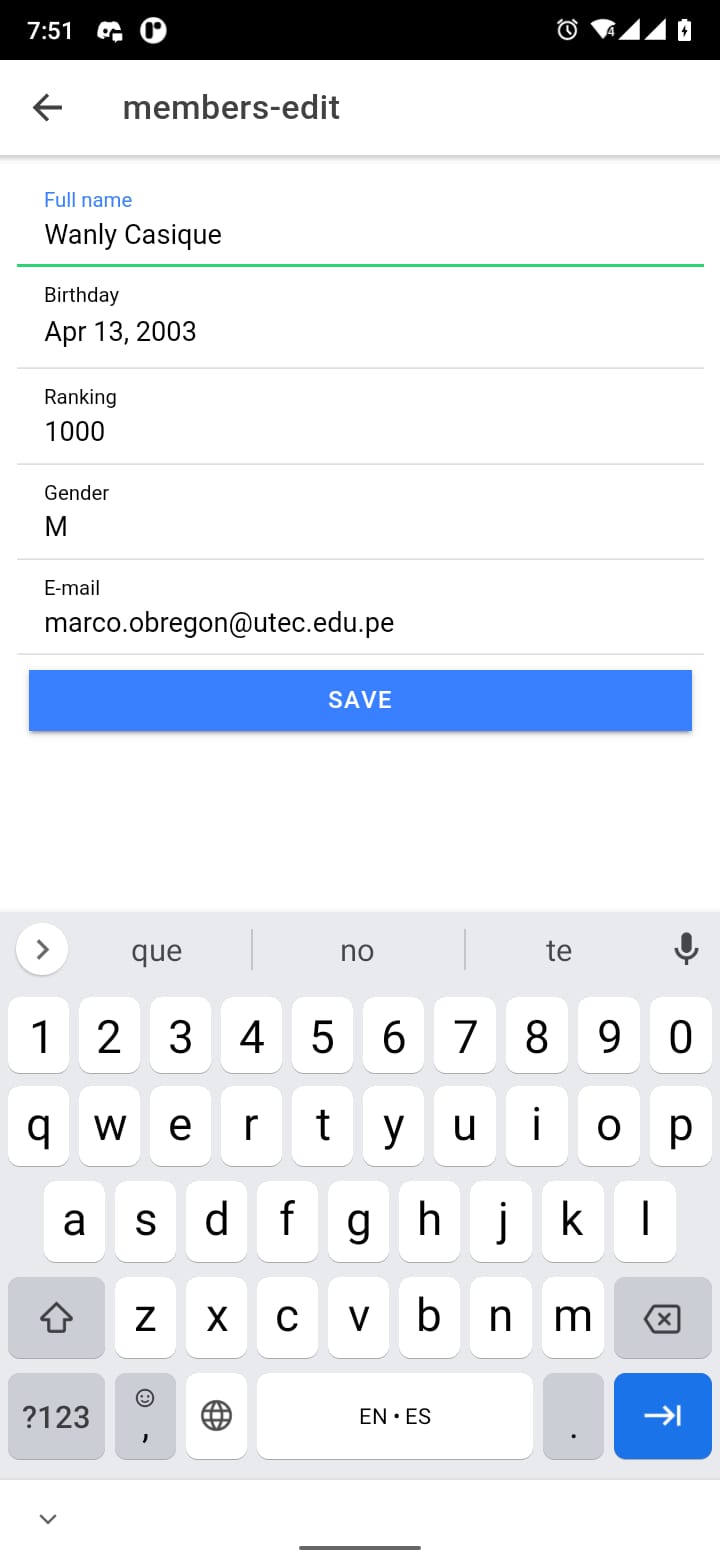Save the member changes
Viewport: 720px width, 1560px height.
360,700
